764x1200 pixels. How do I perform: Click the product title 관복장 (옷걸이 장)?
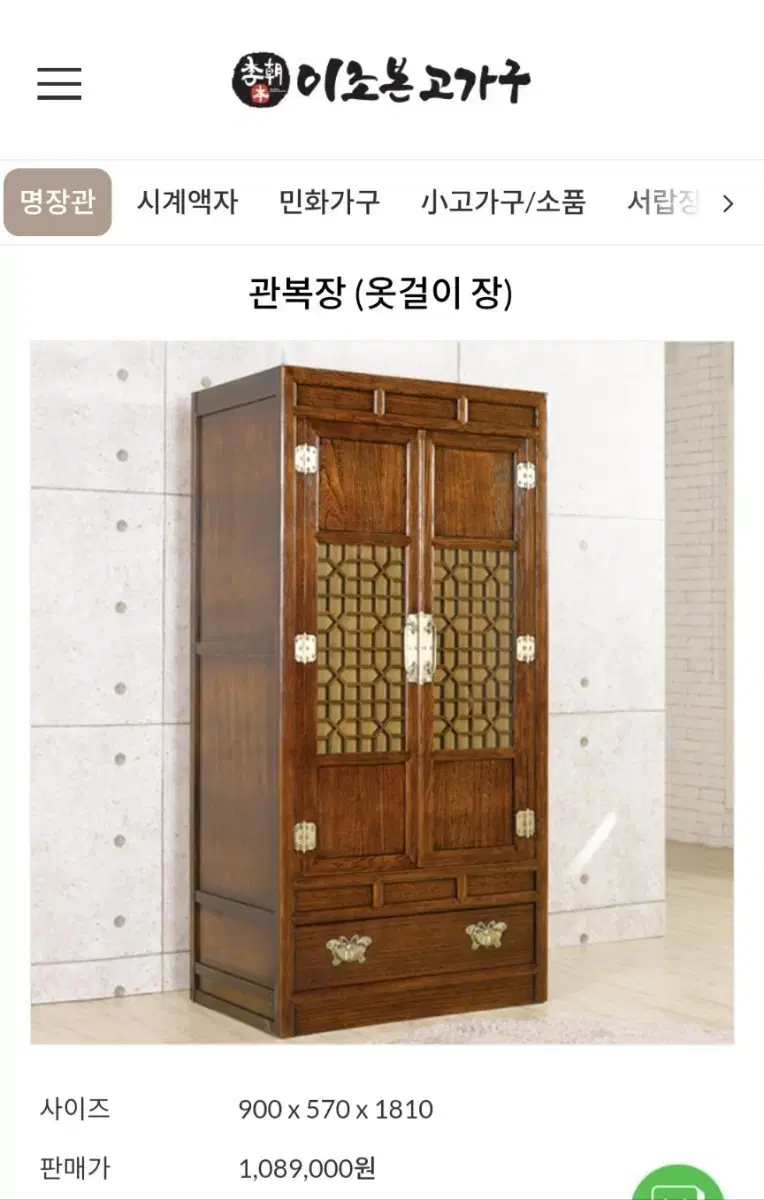coord(382,292)
